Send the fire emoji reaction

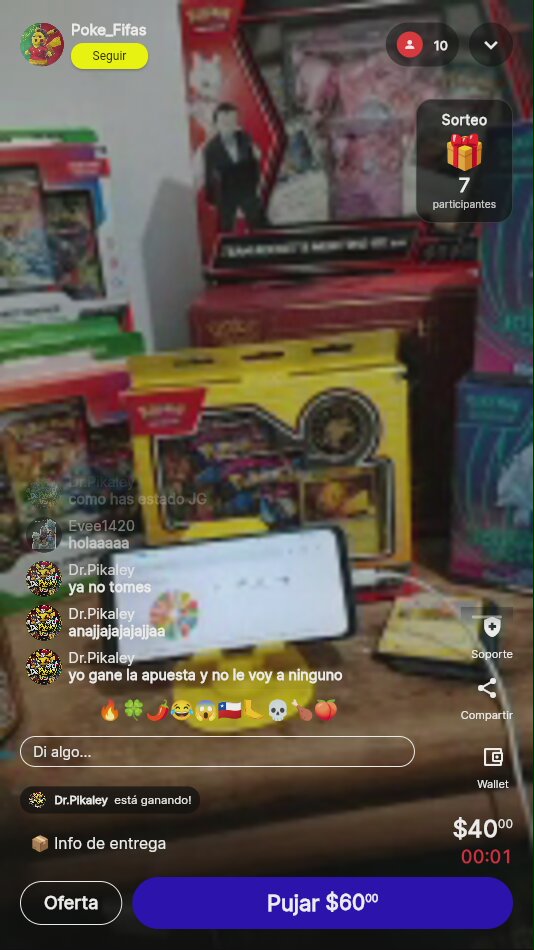click(x=110, y=710)
